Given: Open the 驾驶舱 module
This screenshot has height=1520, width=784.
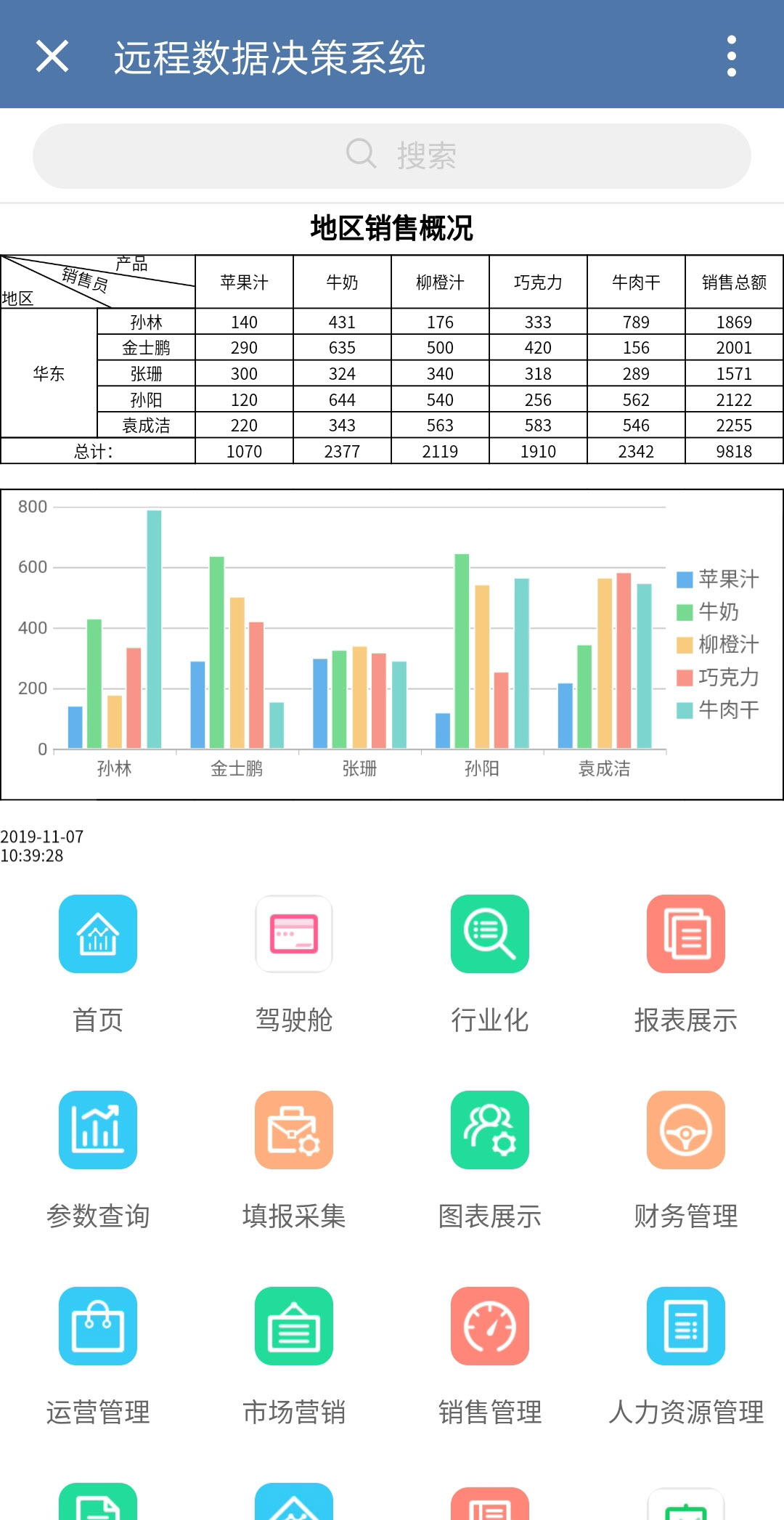Looking at the screenshot, I should pos(294,934).
